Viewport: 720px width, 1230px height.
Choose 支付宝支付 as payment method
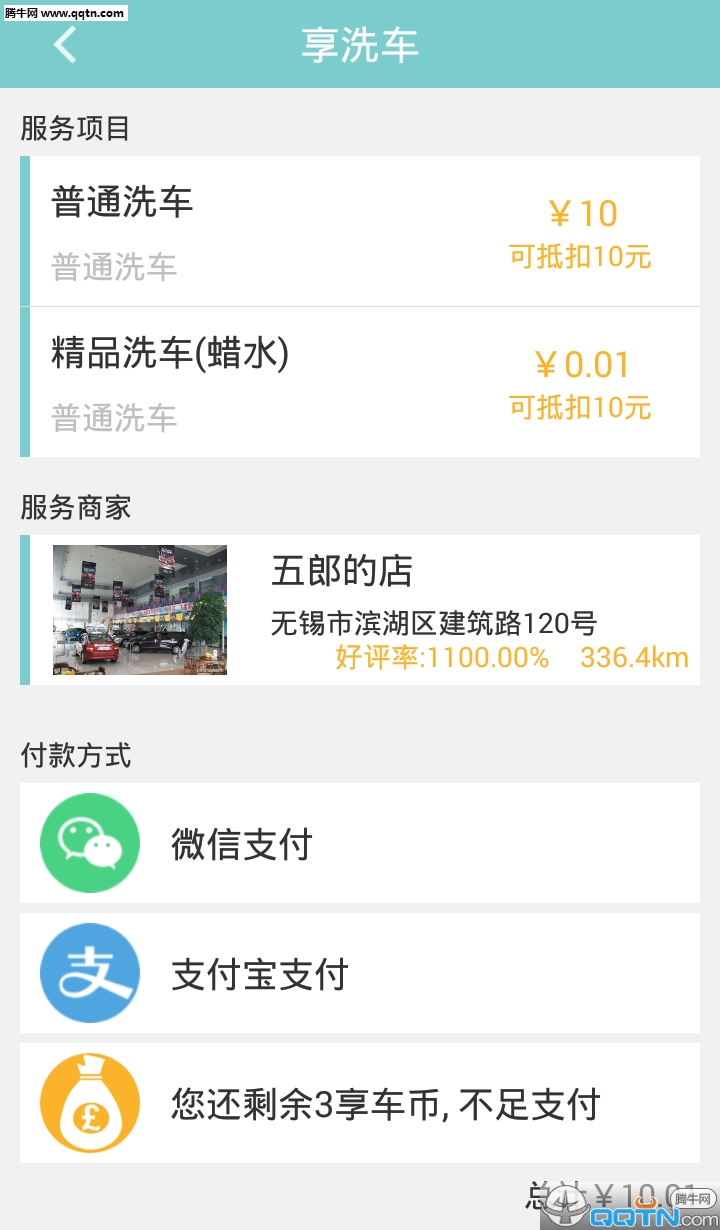click(360, 973)
